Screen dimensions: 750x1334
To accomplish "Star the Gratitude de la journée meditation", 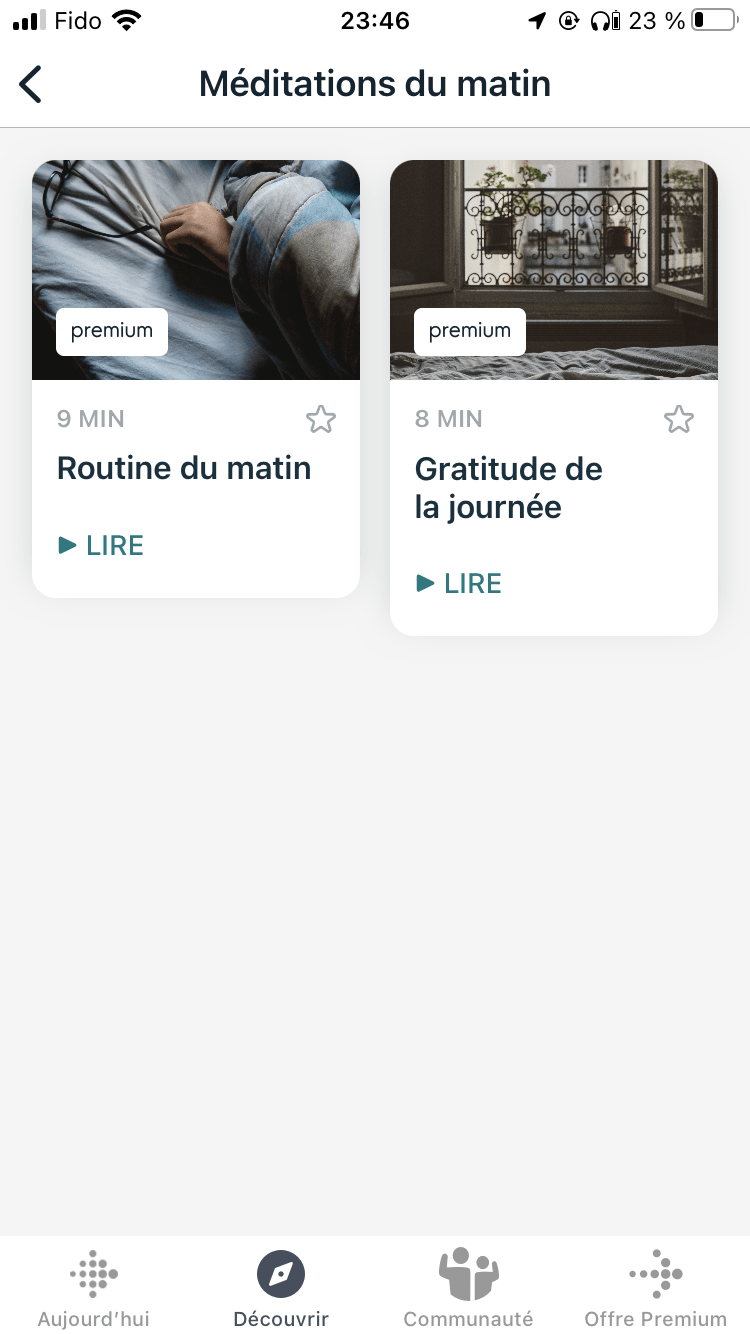I will click(x=679, y=419).
